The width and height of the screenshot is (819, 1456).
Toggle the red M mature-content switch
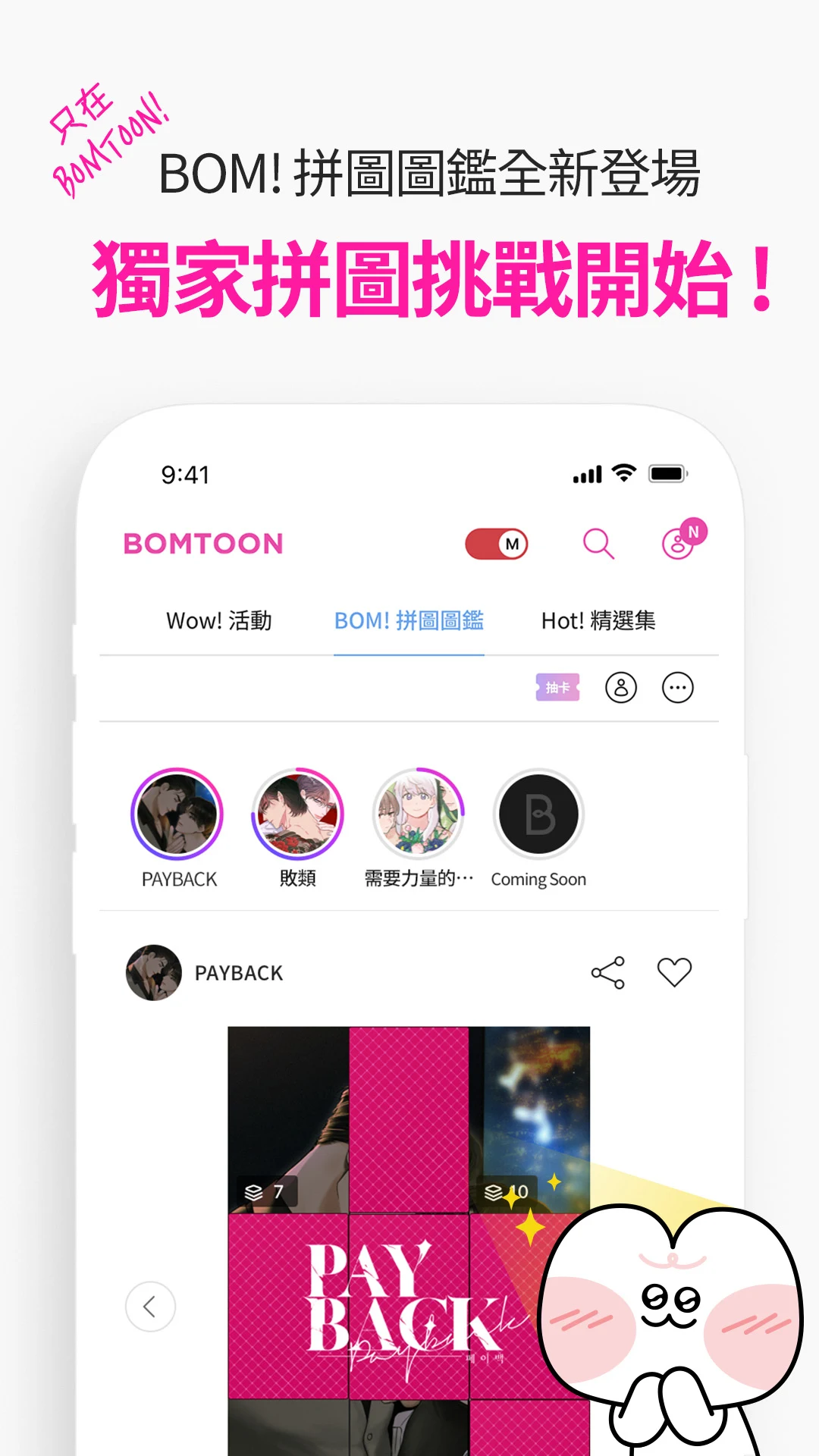497,543
